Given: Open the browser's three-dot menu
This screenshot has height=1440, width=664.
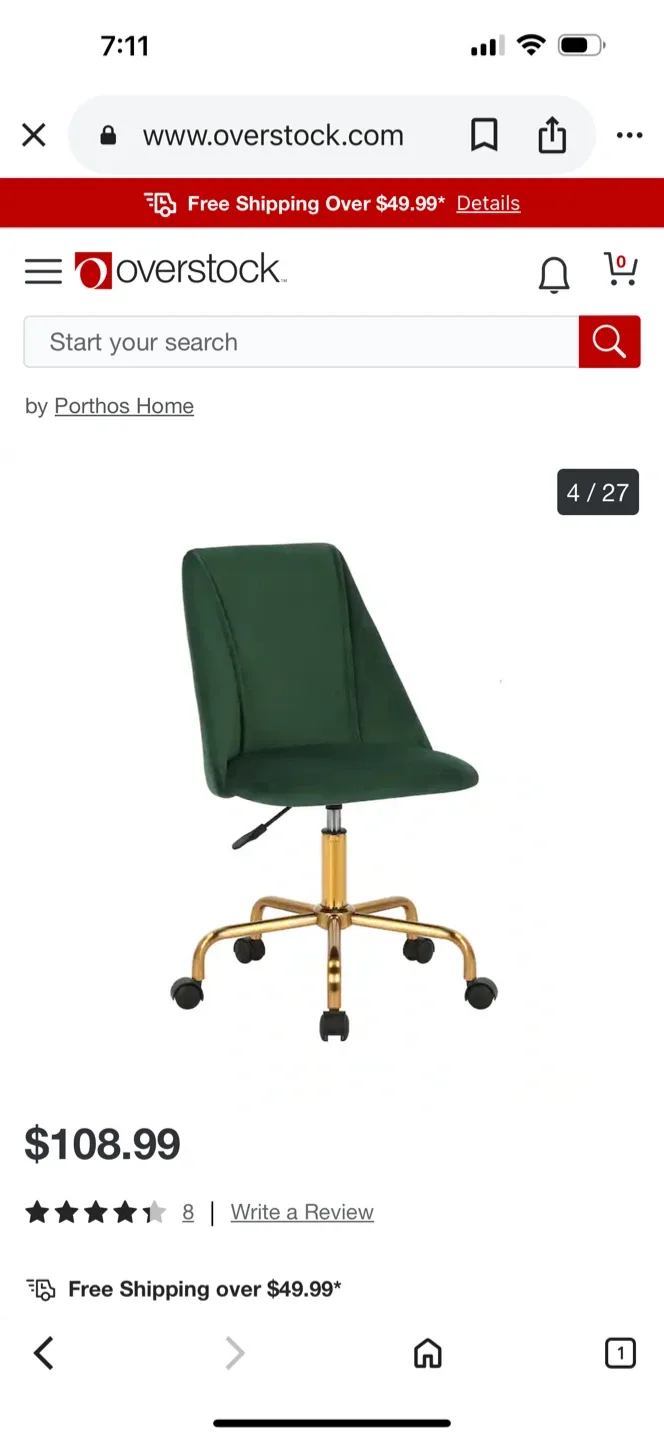Looking at the screenshot, I should point(629,135).
